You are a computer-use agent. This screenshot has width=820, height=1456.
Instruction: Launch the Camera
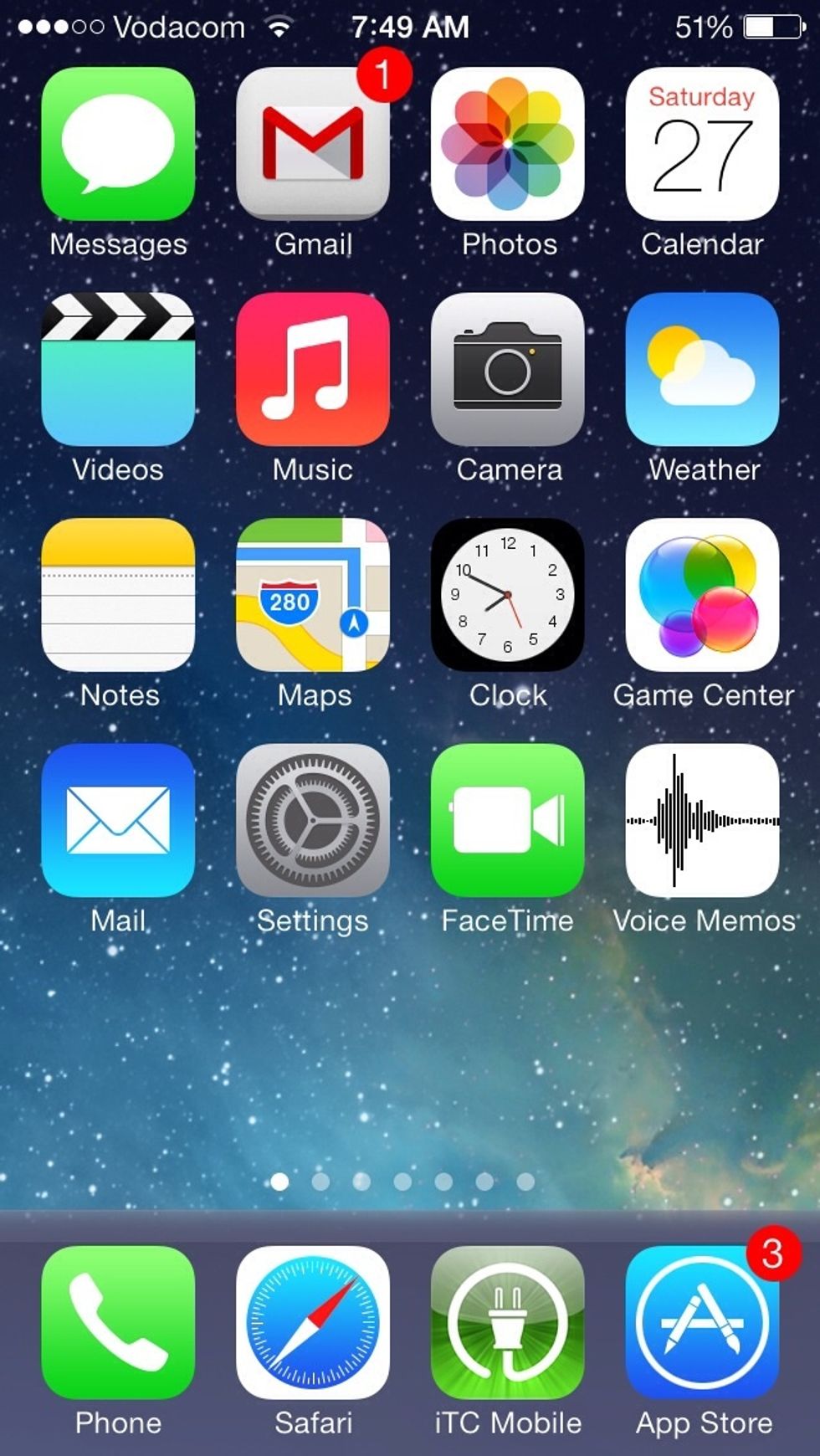[508, 369]
